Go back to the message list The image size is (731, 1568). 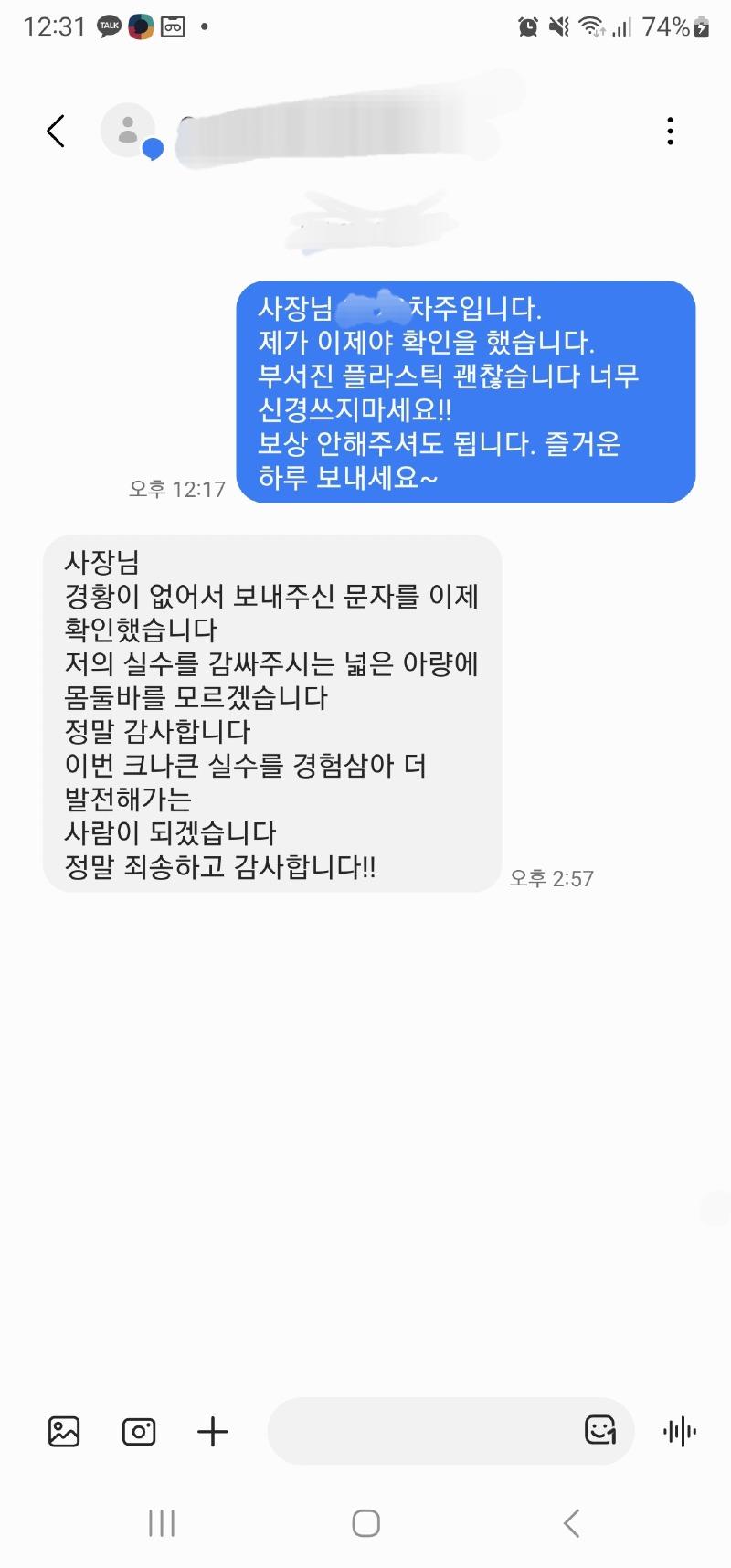(x=56, y=132)
